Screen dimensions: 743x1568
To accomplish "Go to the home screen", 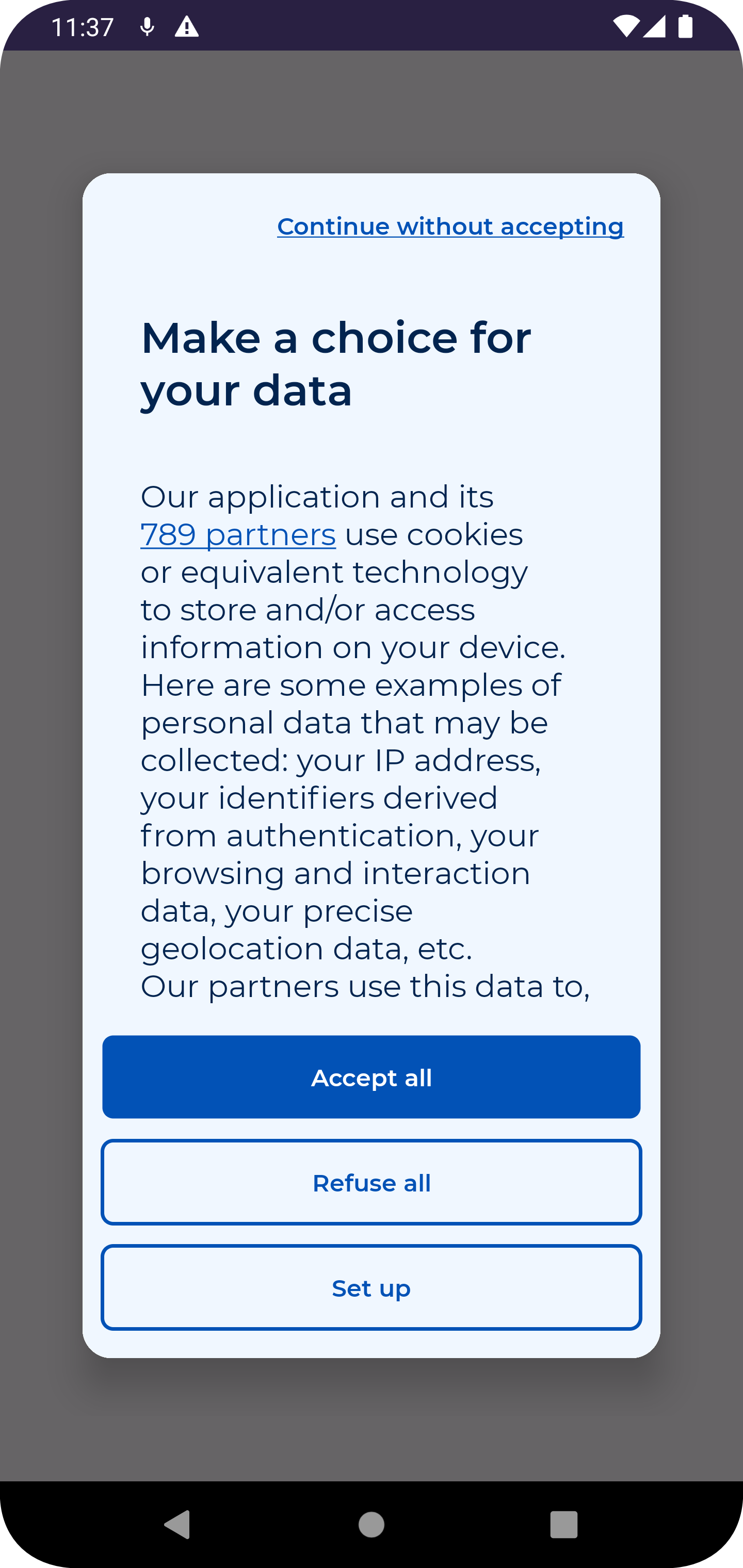I will coord(371,1525).
